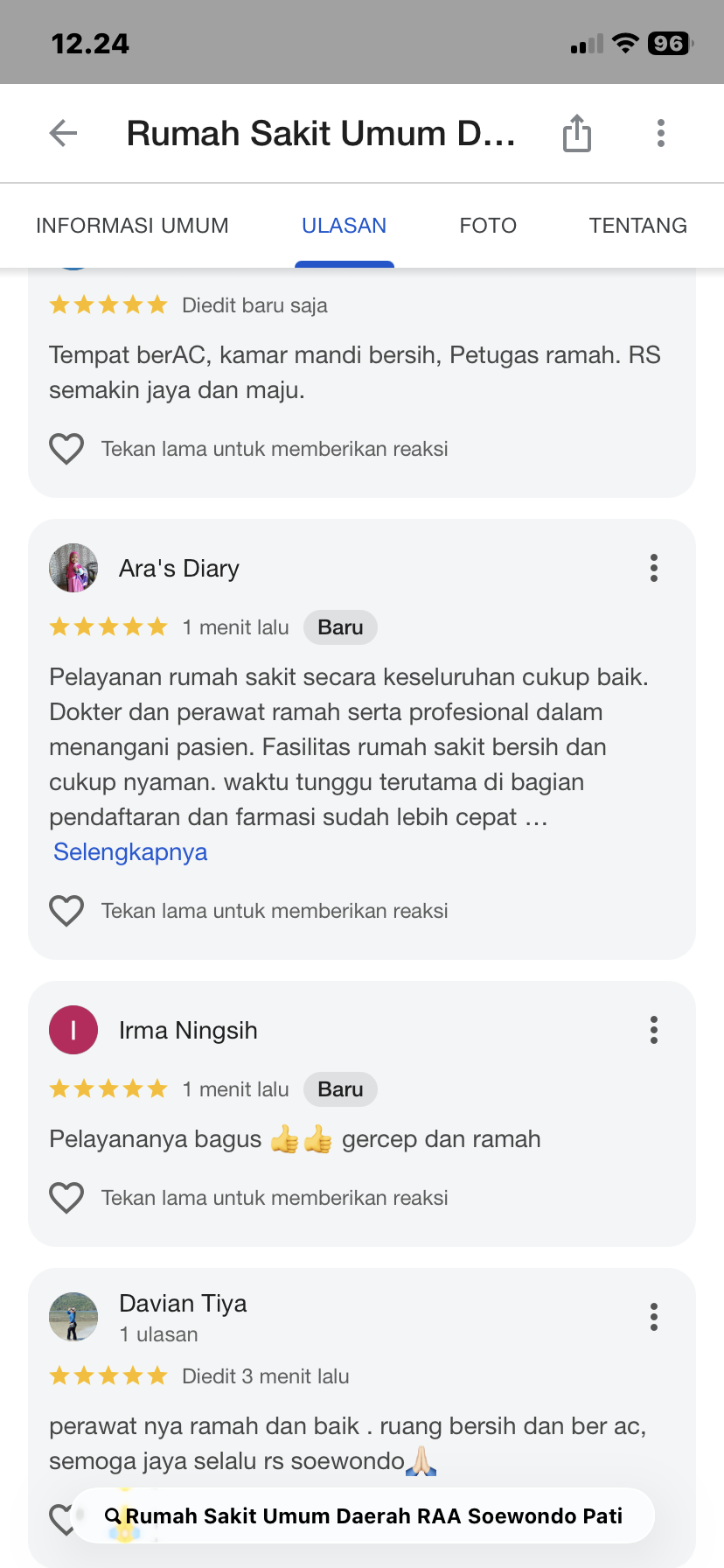Like the review about Tempat berAC
This screenshot has width=724, height=1568.
[66, 449]
